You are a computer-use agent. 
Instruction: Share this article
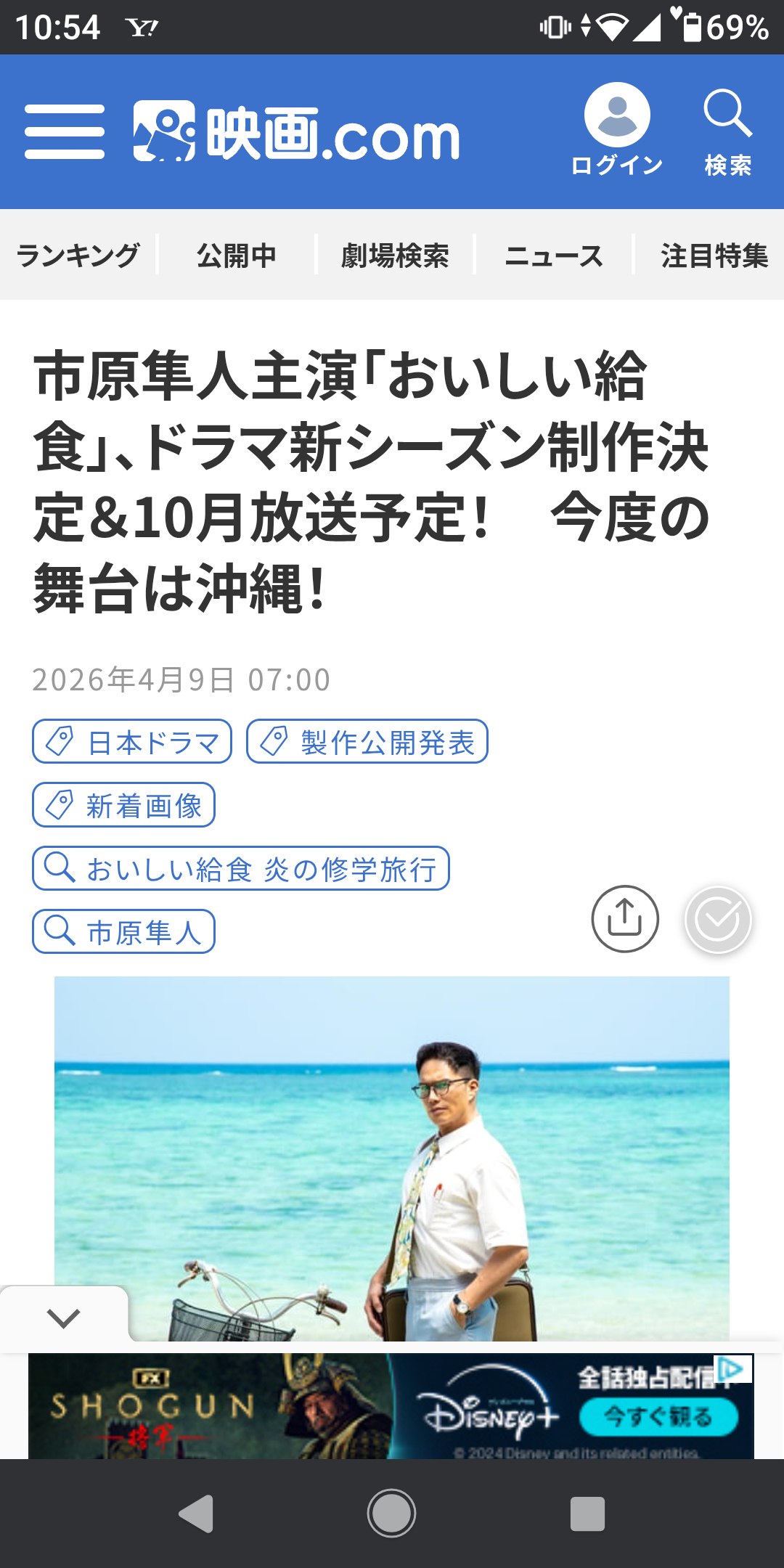point(625,919)
